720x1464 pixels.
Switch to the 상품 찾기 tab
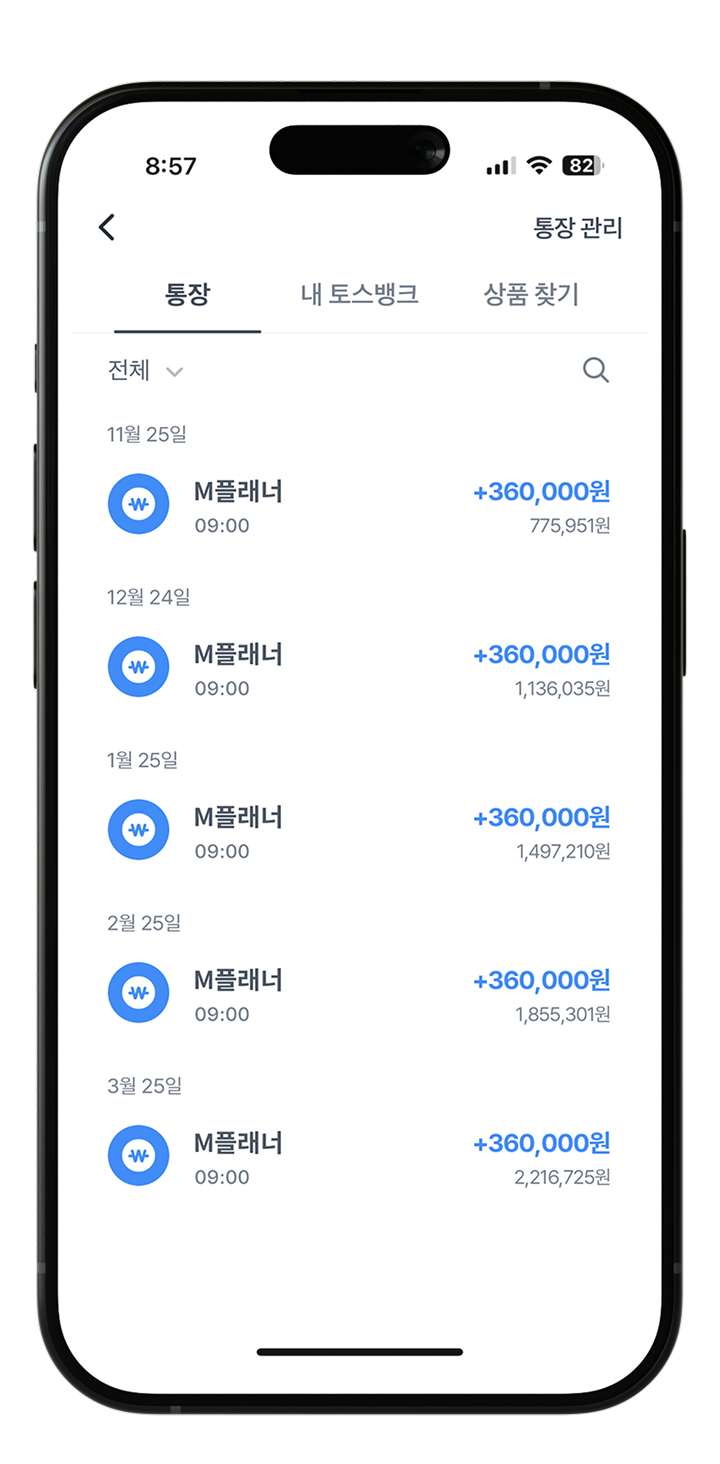click(531, 294)
